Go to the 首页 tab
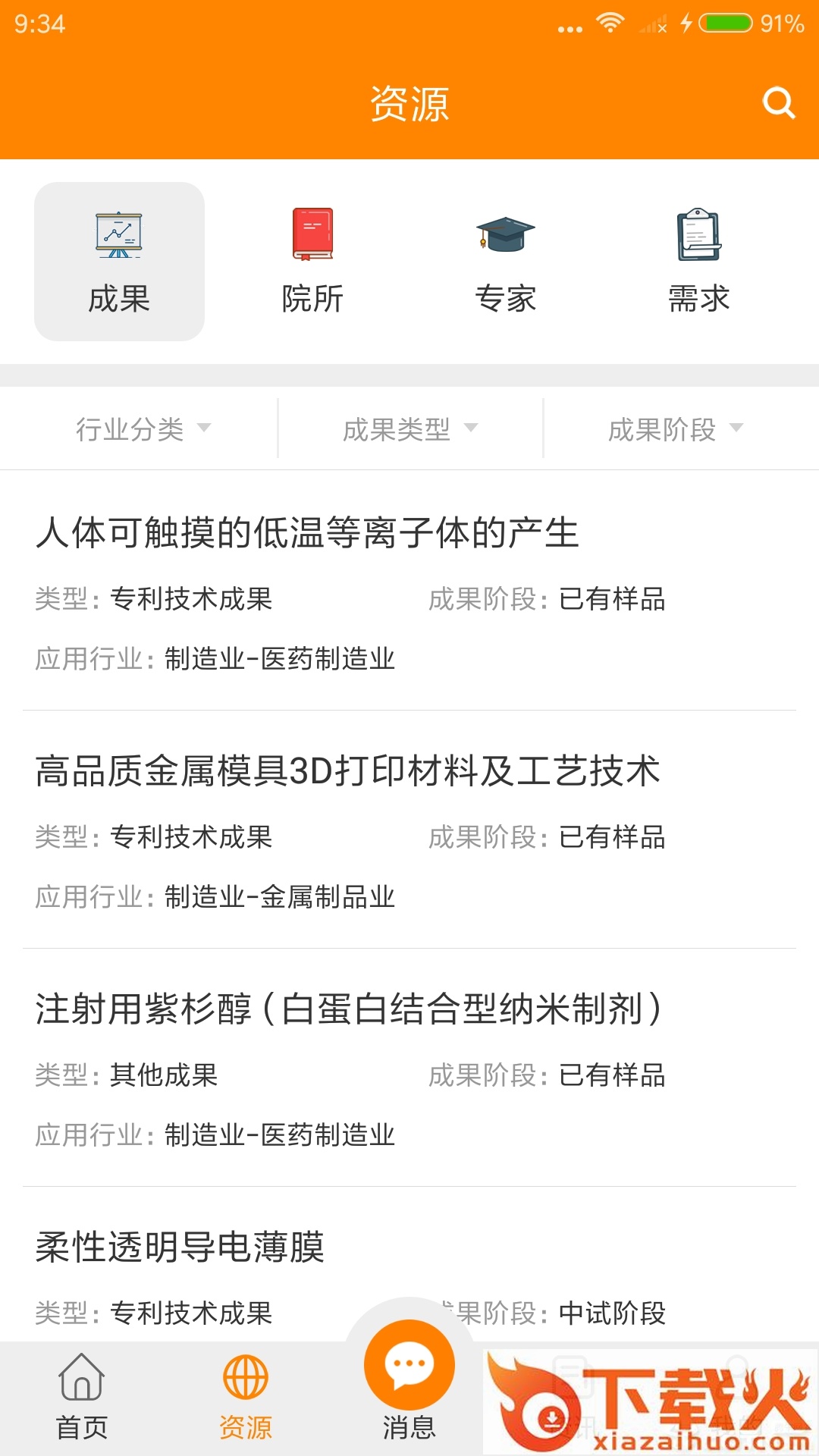The image size is (819, 1456). pyautogui.click(x=82, y=1397)
